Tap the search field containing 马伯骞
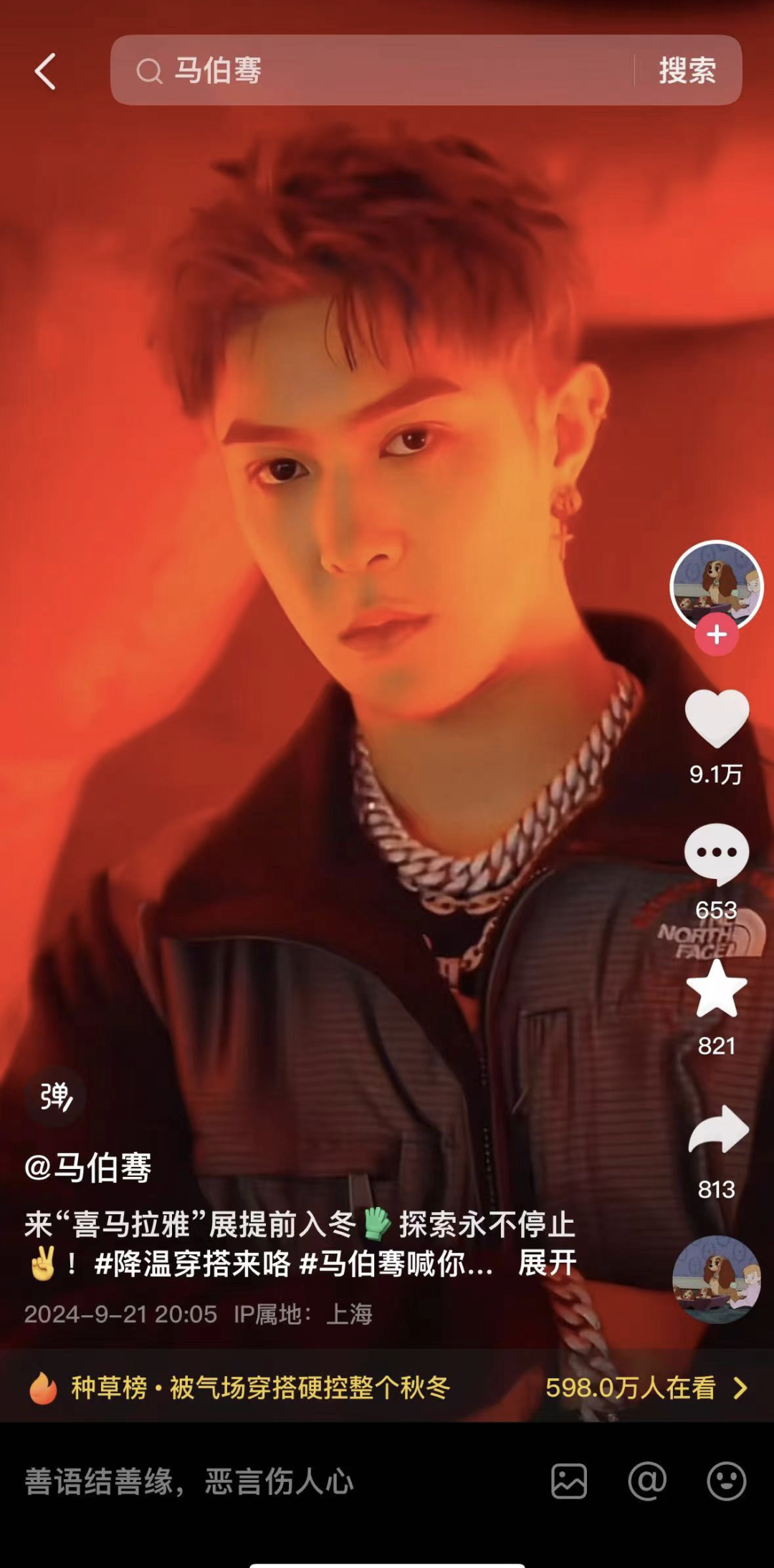 tap(373, 70)
